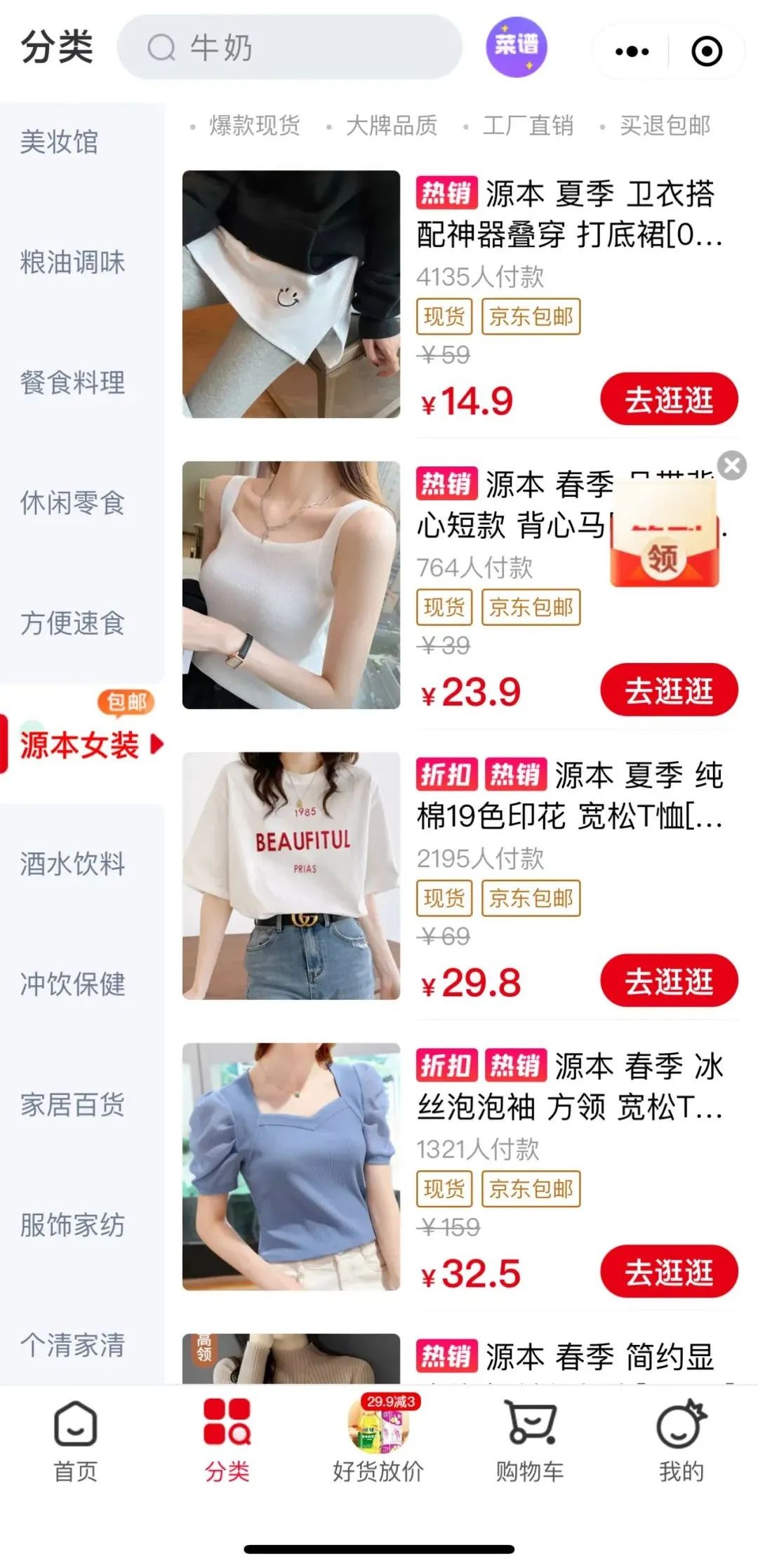Open the 购物车 shopping cart
This screenshot has width=758, height=1568.
point(530,1442)
